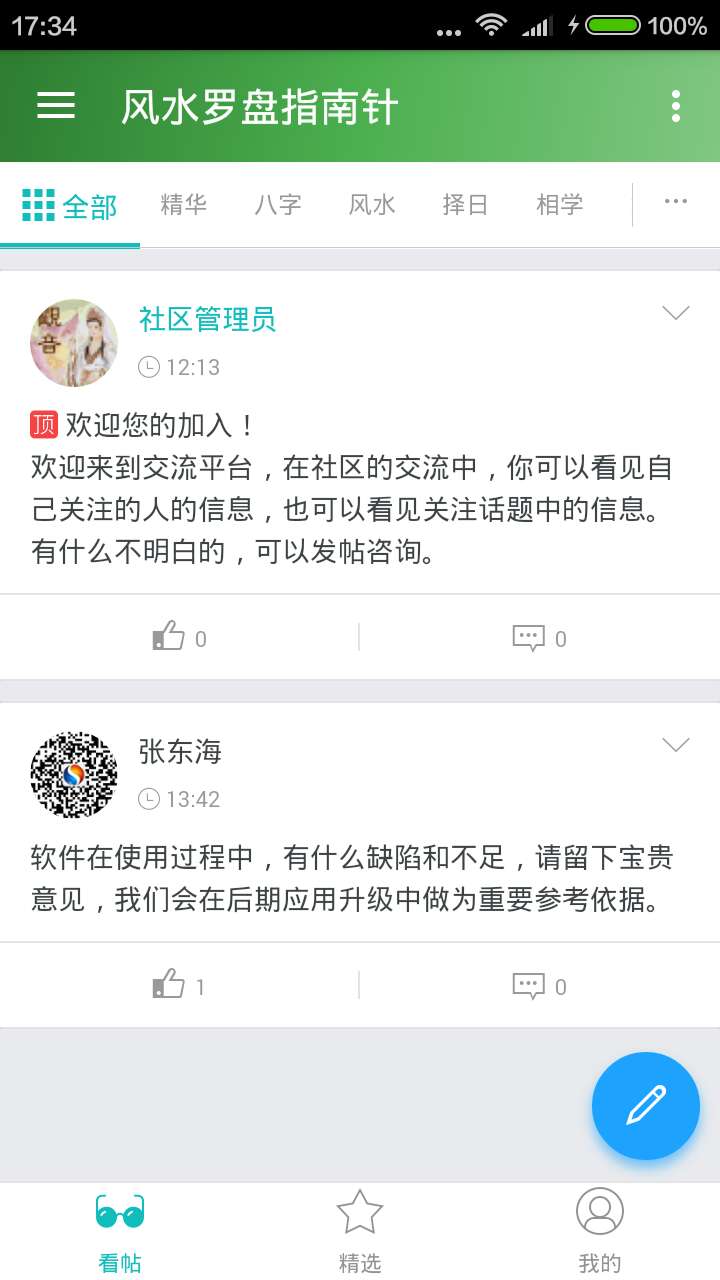Switch to the 八字 tab
Viewport: 720px width, 1280px height.
click(x=278, y=205)
